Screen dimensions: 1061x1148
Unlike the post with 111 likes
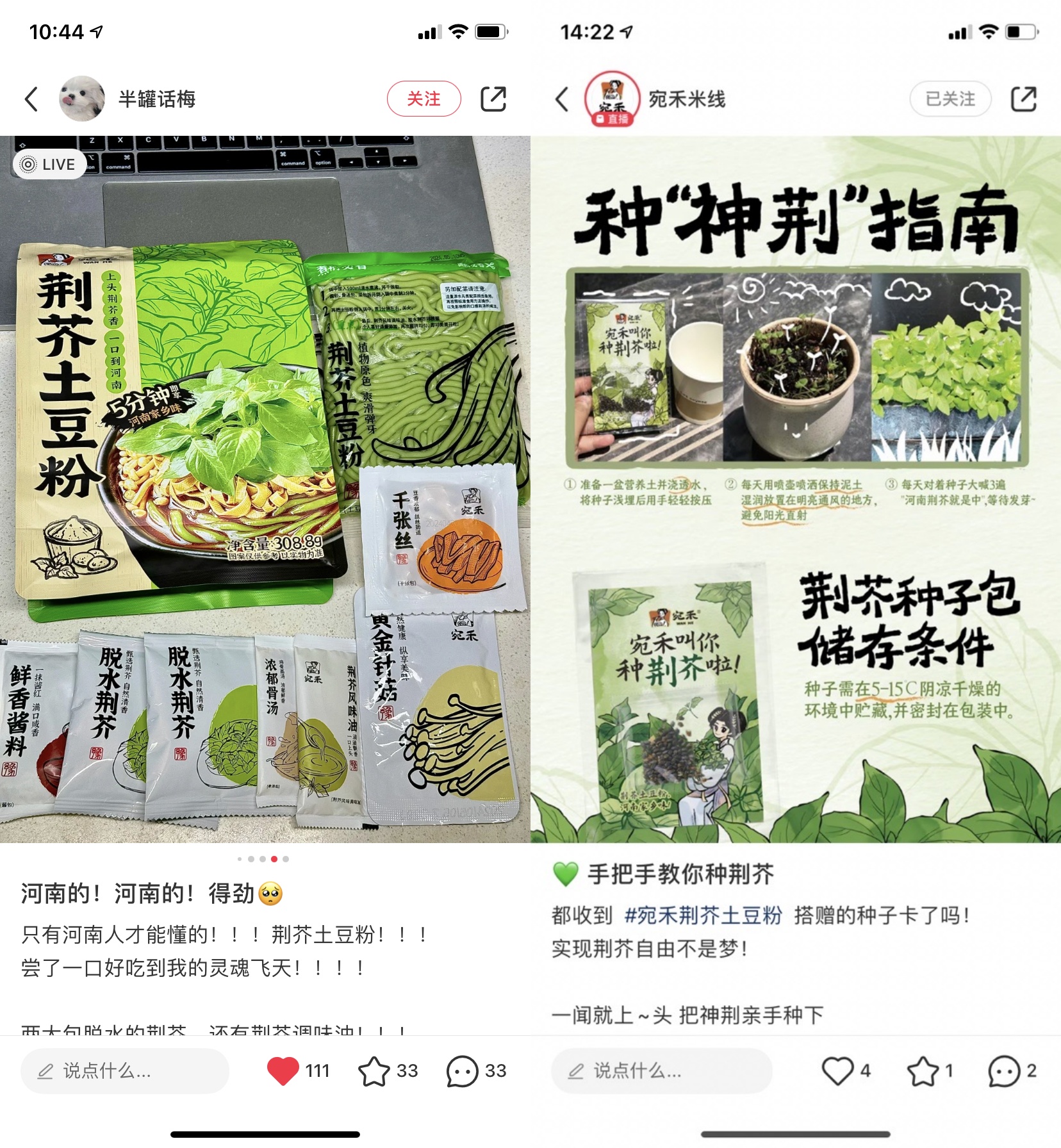(283, 1070)
